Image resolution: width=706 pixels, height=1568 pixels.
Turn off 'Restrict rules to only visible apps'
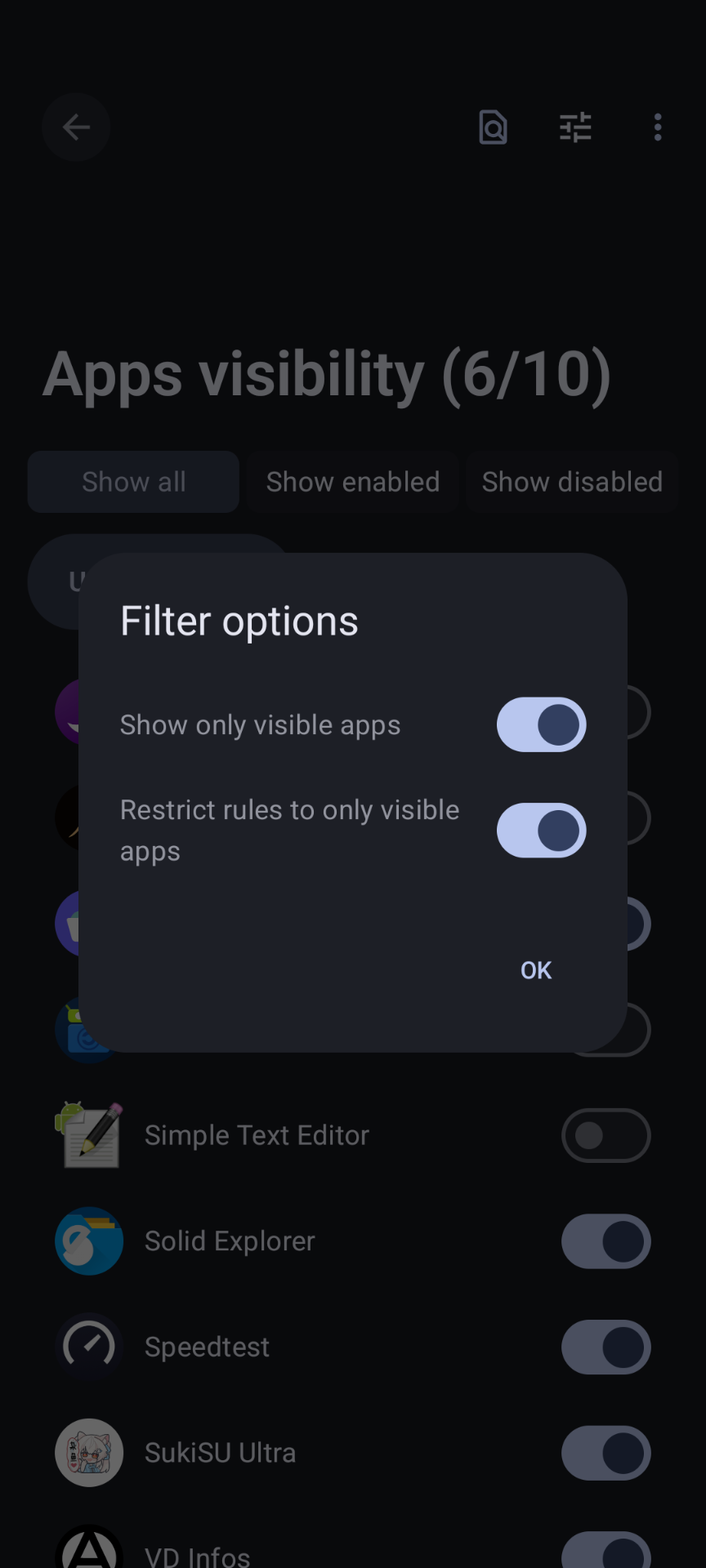(541, 831)
